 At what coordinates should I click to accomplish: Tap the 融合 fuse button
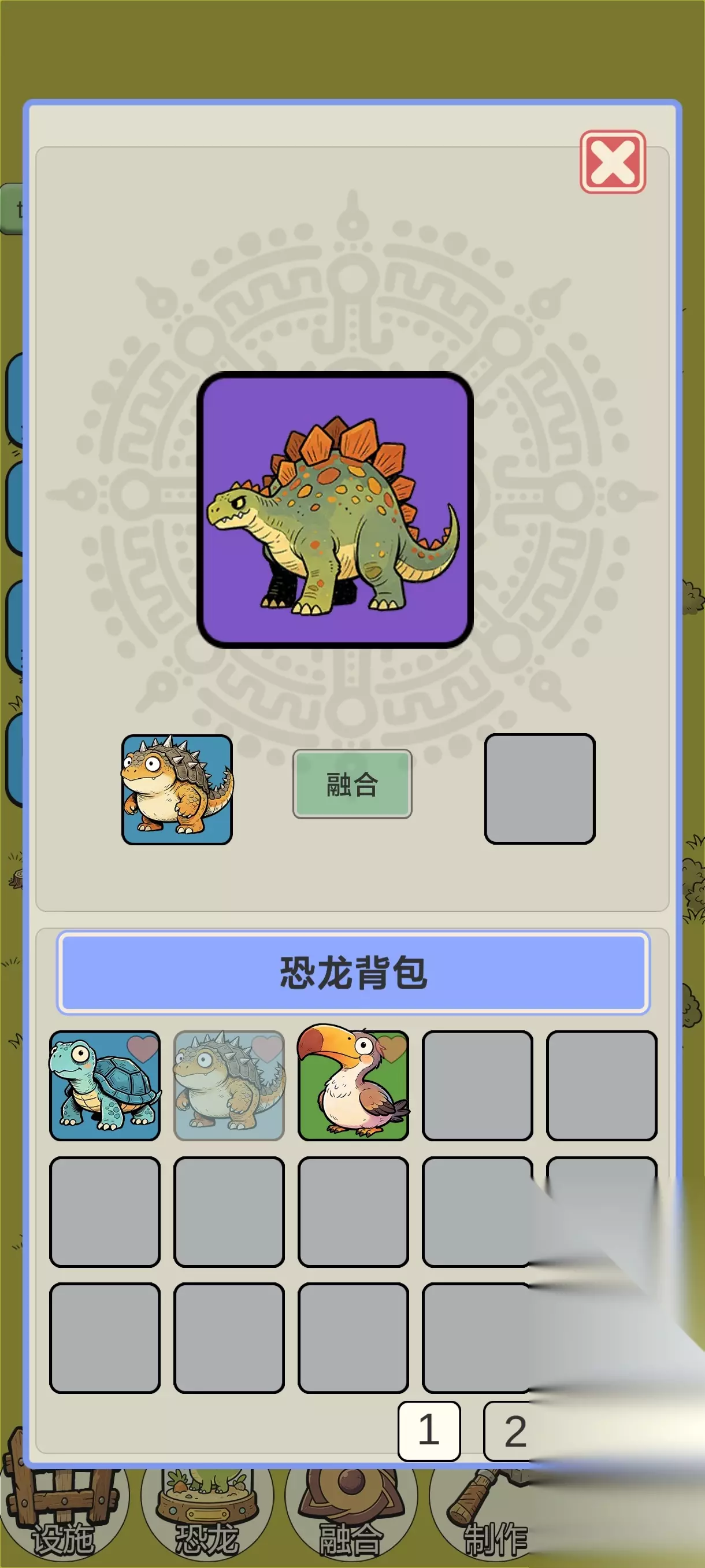click(x=352, y=783)
